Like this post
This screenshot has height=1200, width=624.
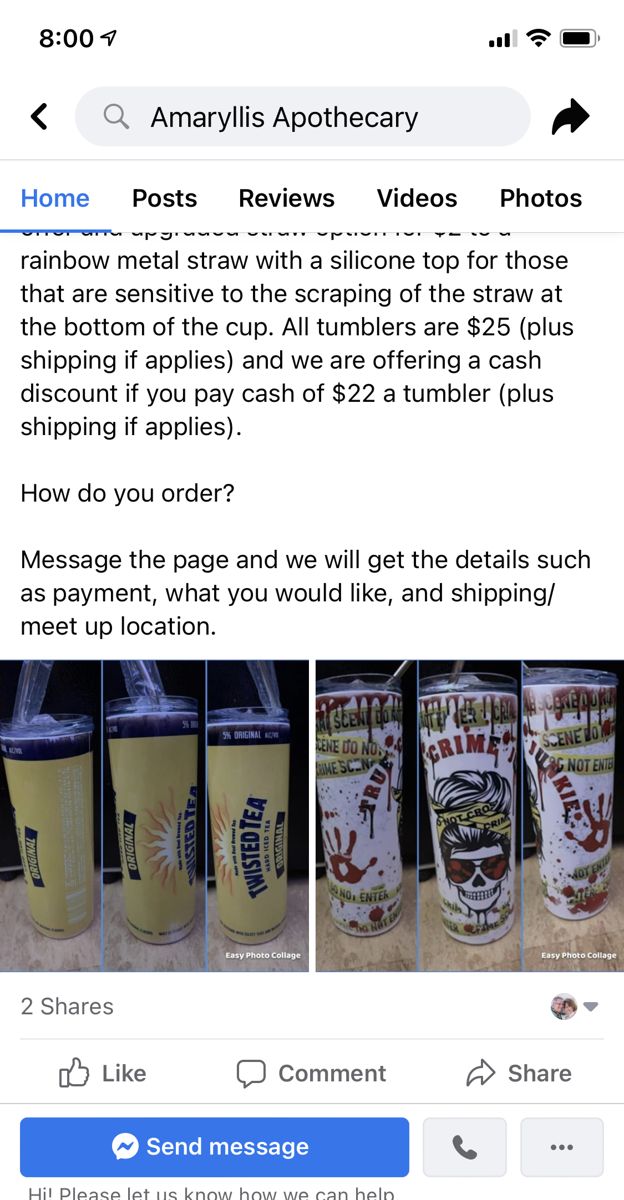tap(103, 1073)
